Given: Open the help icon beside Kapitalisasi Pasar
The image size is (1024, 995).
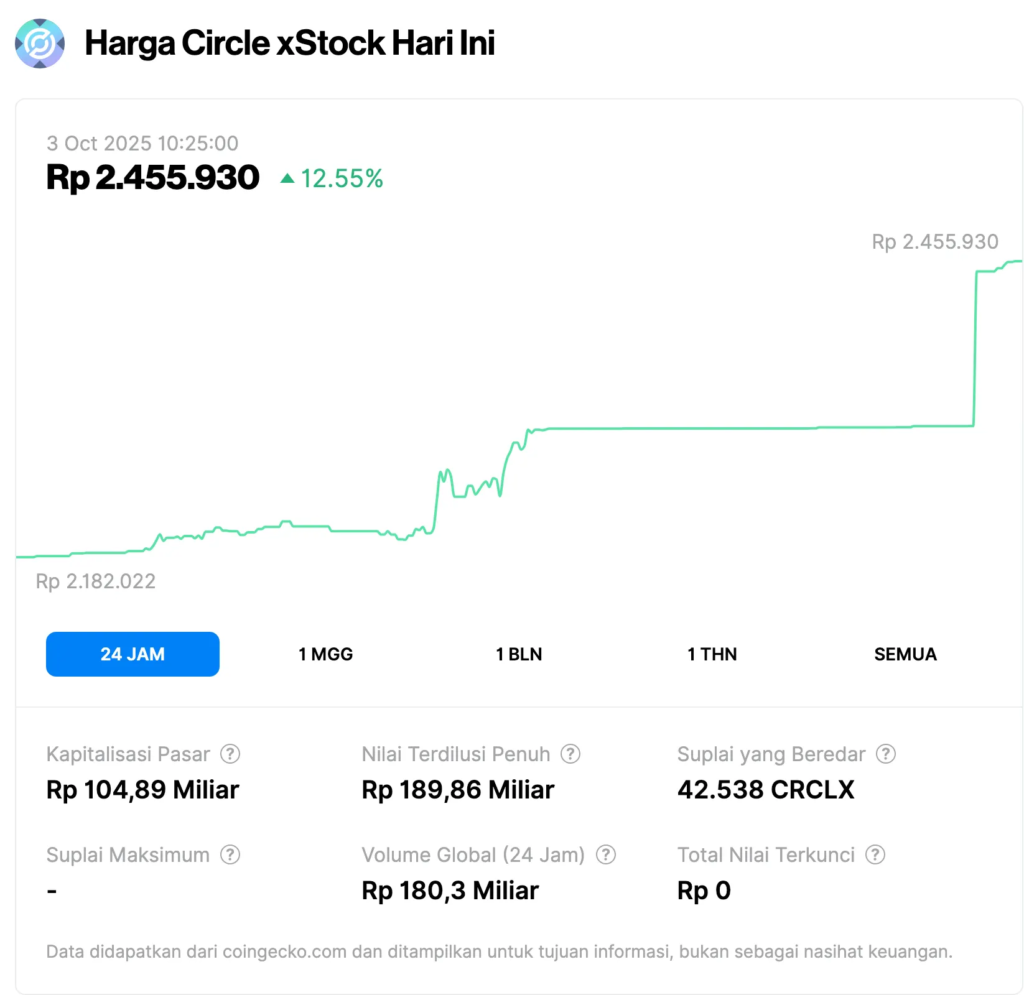Looking at the screenshot, I should (230, 754).
